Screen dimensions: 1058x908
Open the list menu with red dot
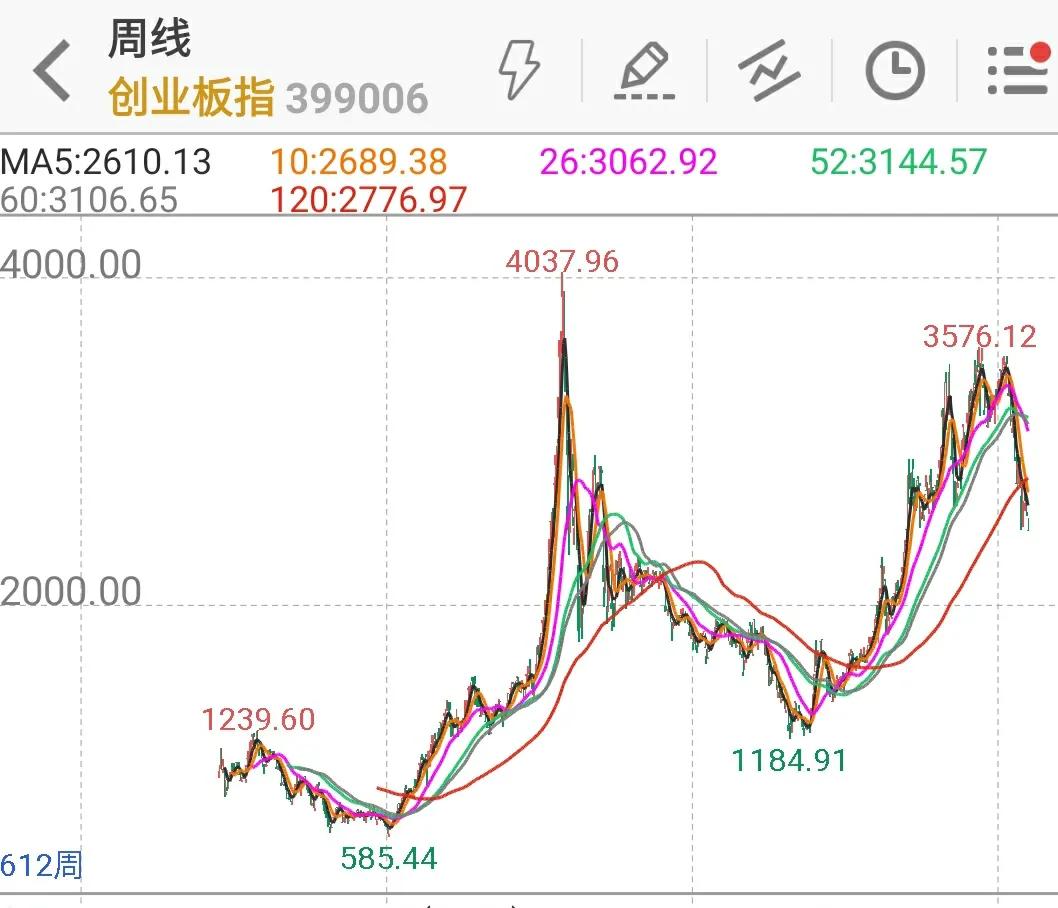(x=1016, y=70)
